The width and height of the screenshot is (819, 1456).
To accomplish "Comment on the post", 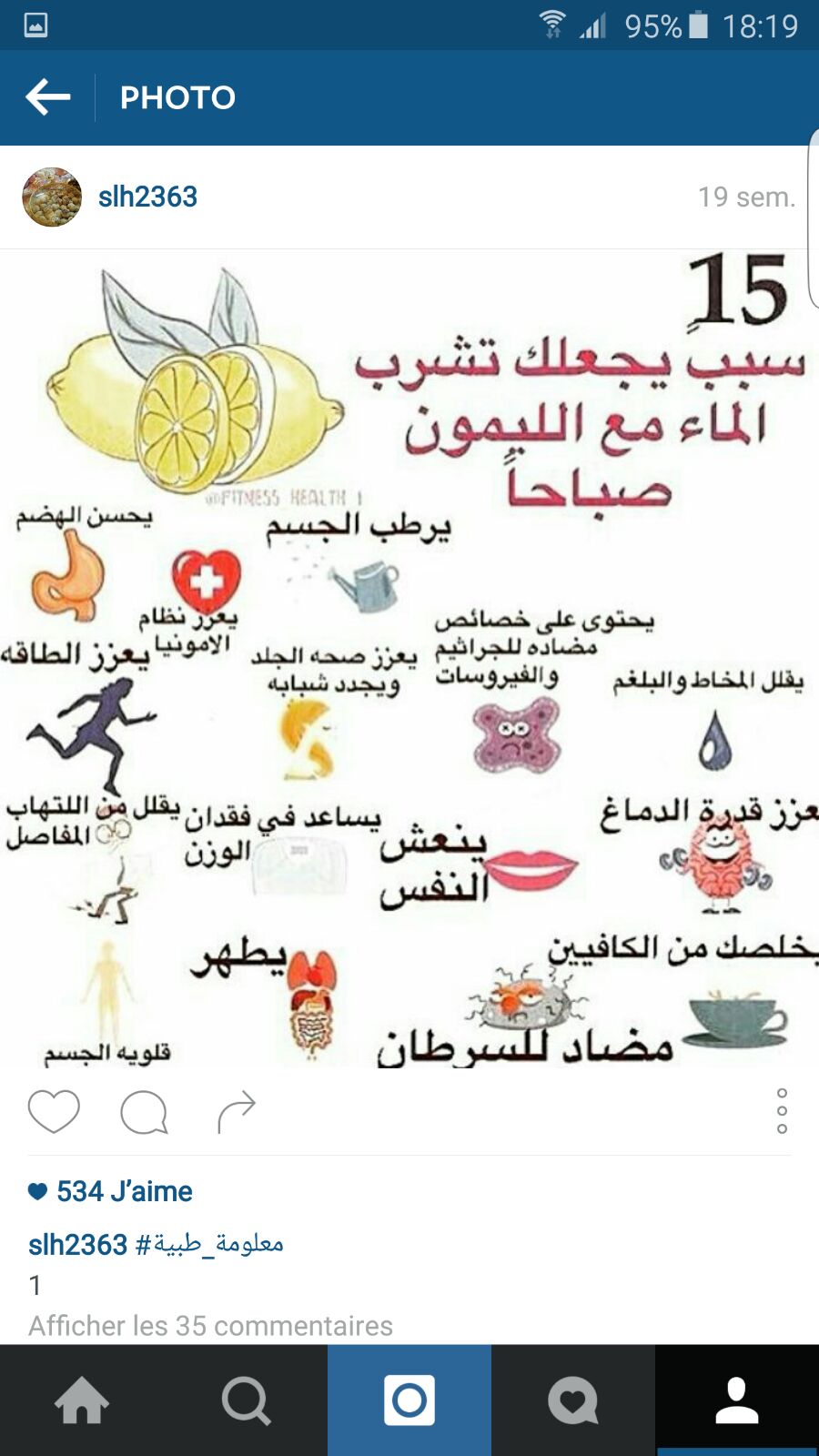I will [x=144, y=1111].
